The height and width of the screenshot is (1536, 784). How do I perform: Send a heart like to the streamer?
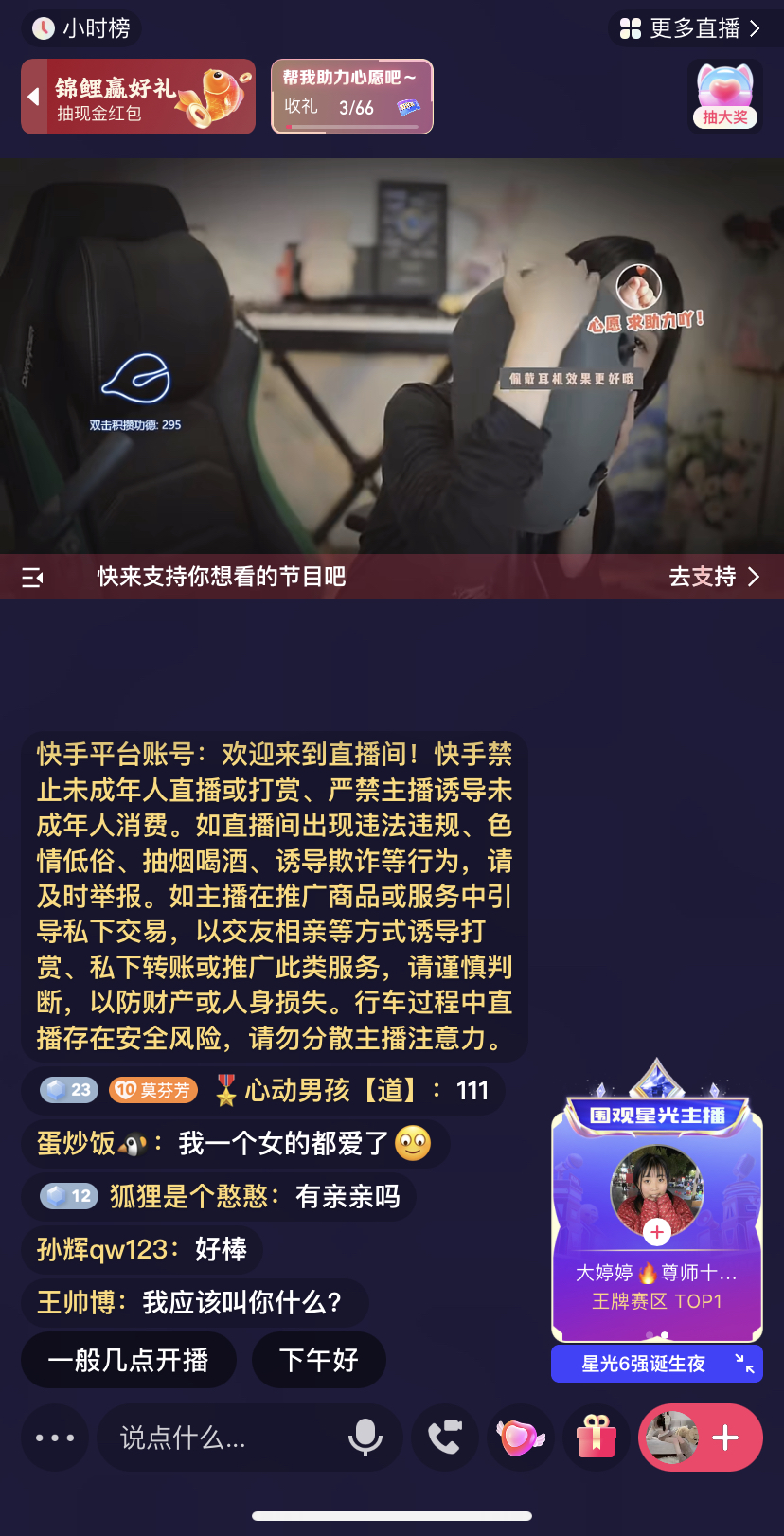tap(521, 1438)
